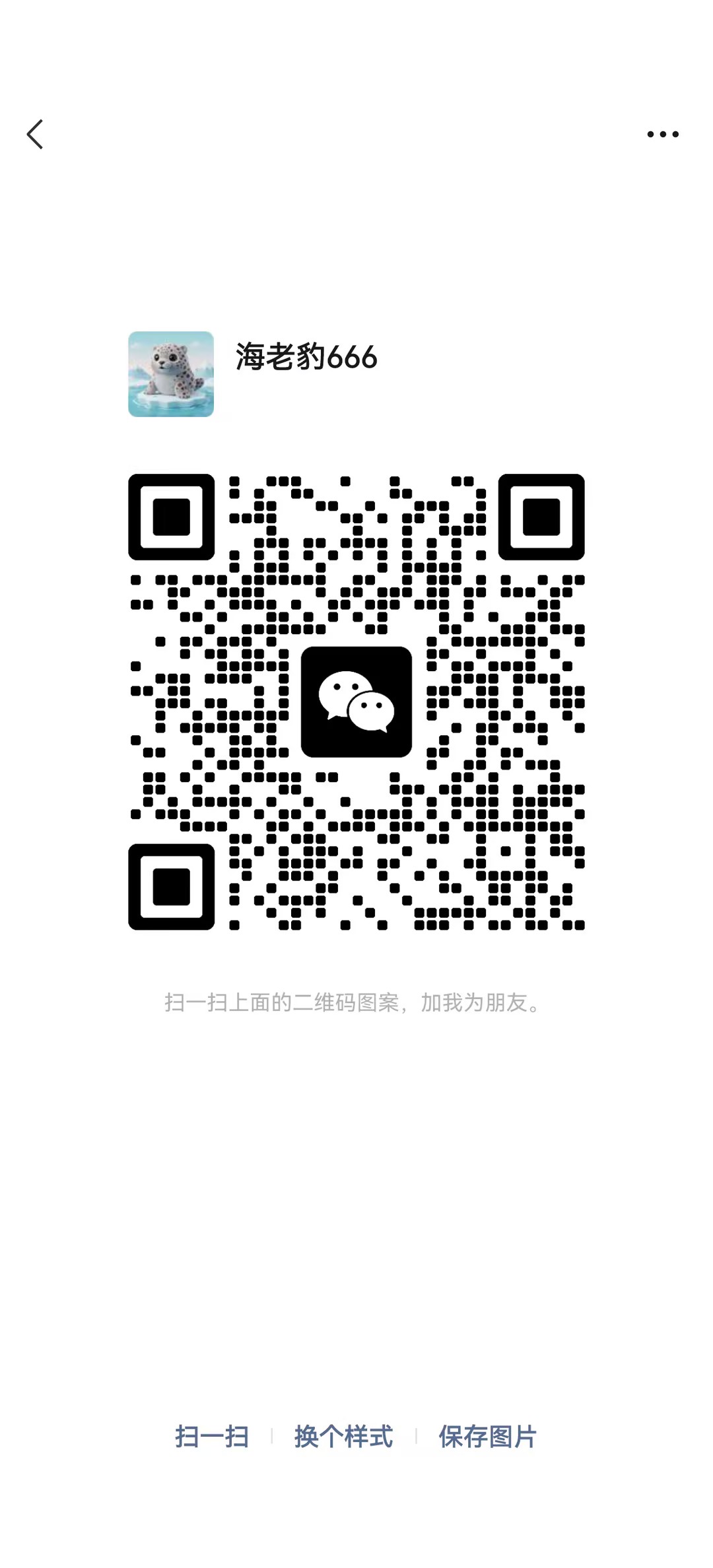Image resolution: width=713 pixels, height=1568 pixels.
Task: Tap 扫一扫 to open the scanner
Action: pyautogui.click(x=213, y=1437)
